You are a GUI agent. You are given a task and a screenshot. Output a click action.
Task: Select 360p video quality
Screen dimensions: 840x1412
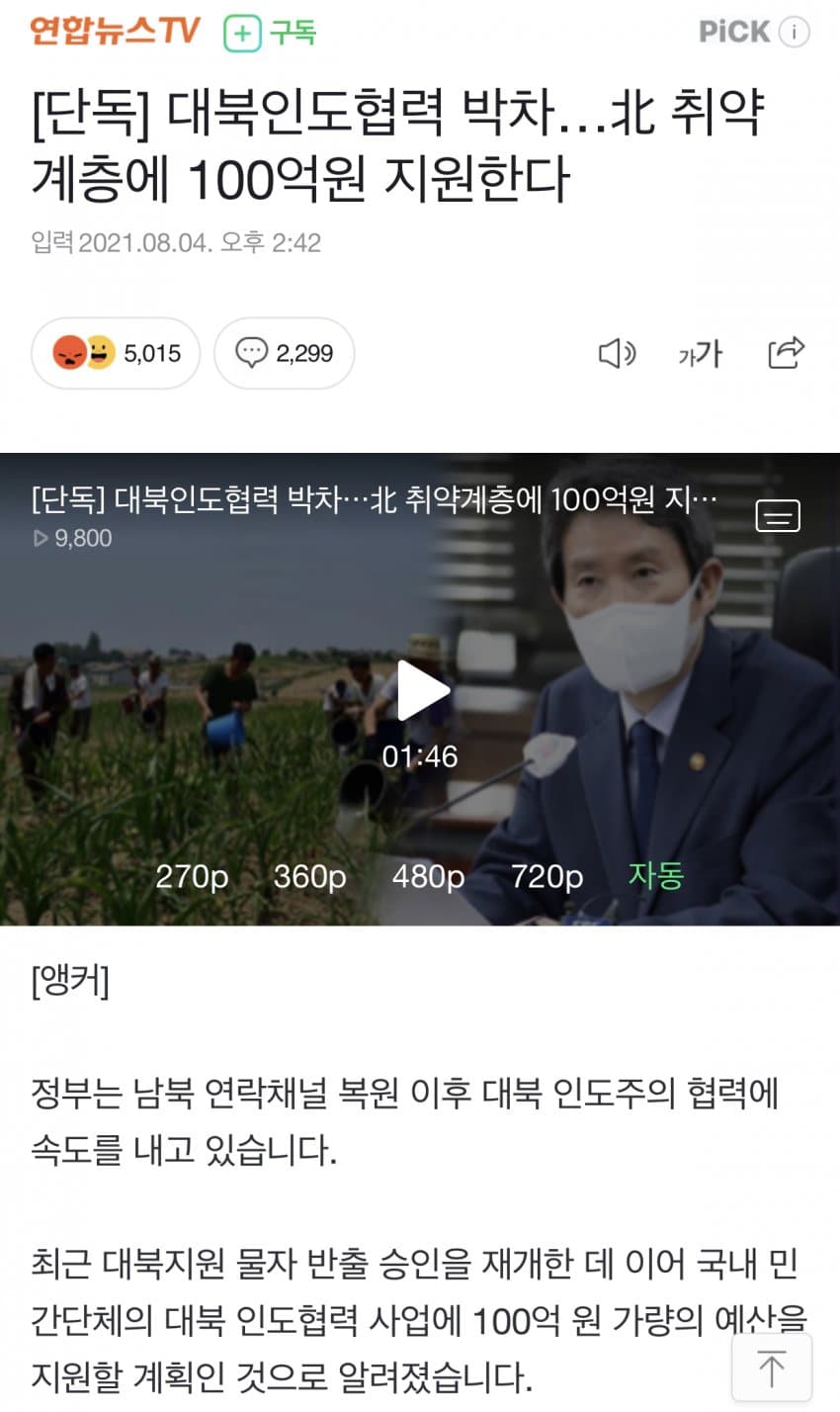pyautogui.click(x=310, y=876)
